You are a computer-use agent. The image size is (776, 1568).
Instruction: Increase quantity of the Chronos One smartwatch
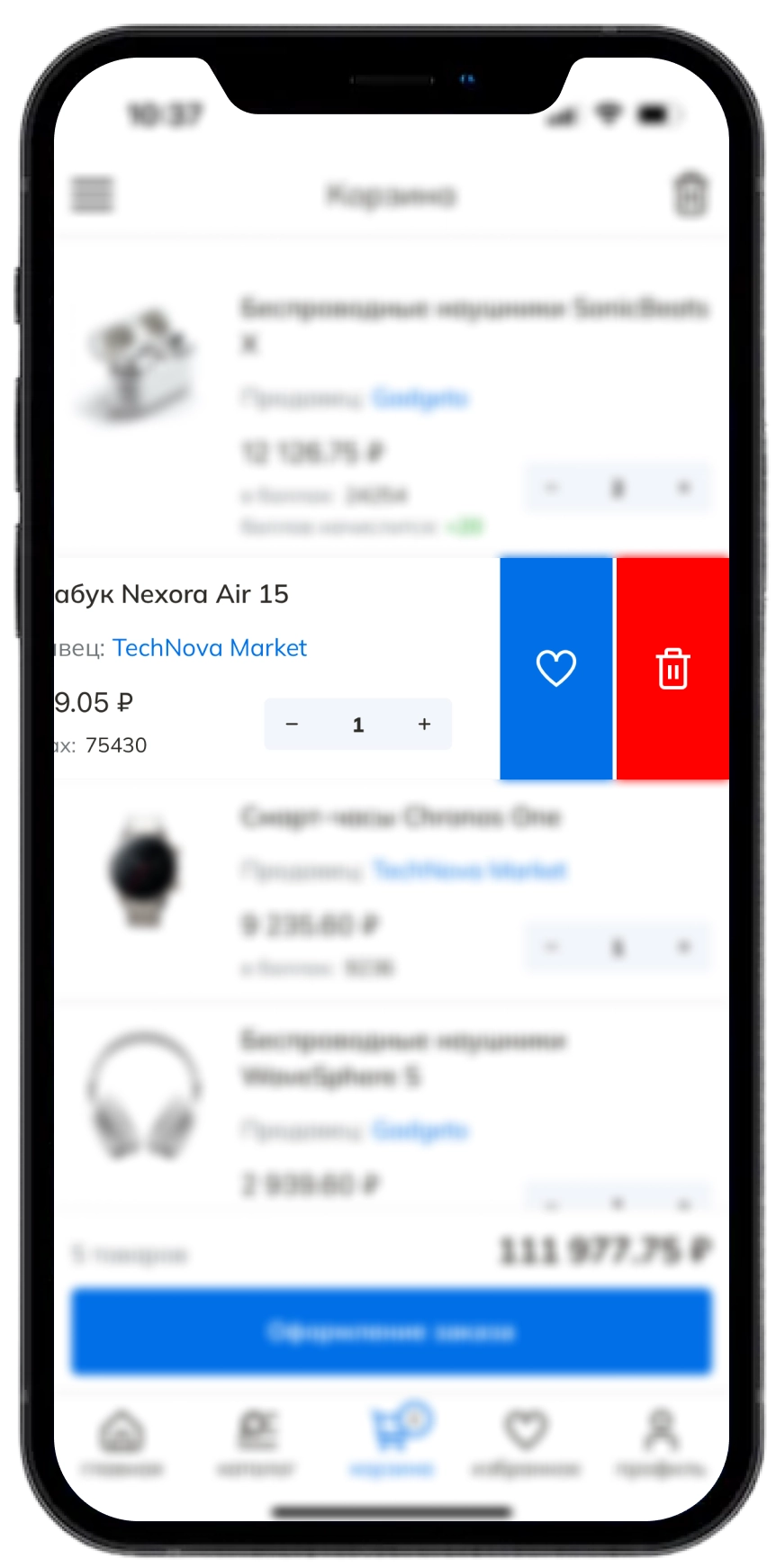pos(683,947)
